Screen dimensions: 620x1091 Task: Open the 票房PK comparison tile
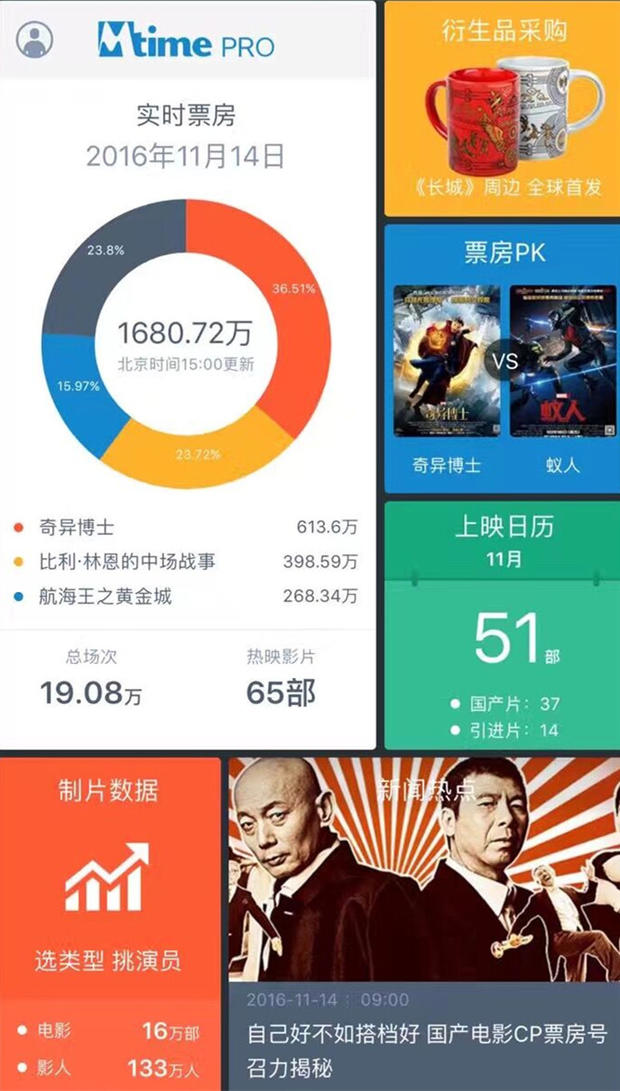click(x=502, y=358)
